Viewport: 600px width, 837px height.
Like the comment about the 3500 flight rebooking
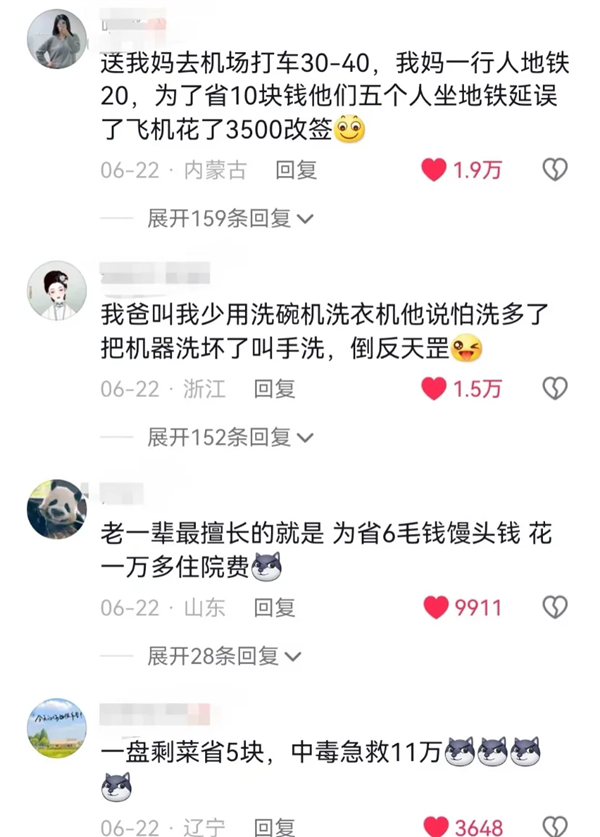point(434,170)
